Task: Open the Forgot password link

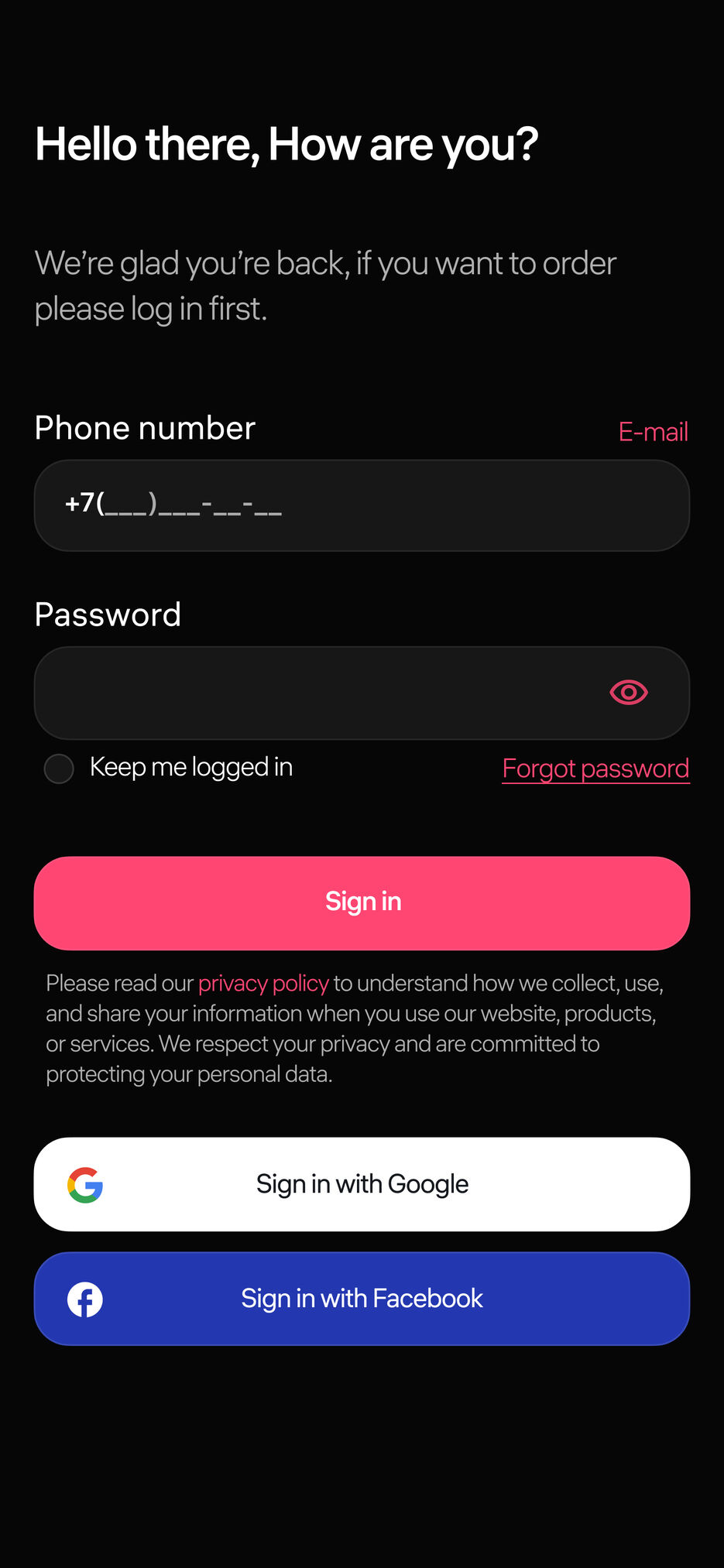Action: point(595,769)
